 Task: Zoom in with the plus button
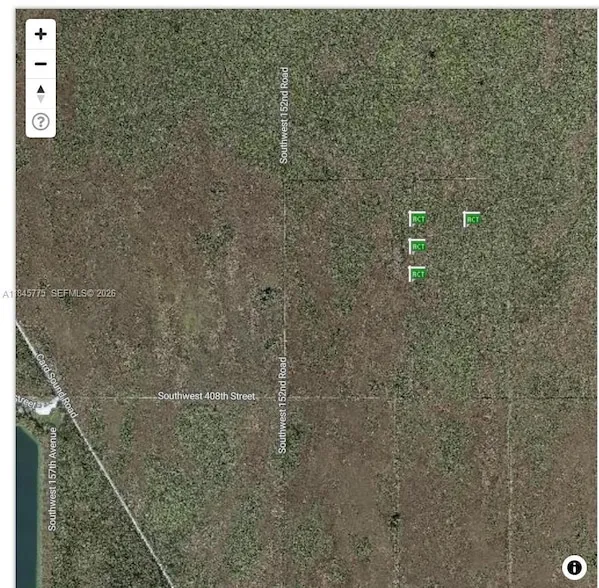click(x=40, y=34)
